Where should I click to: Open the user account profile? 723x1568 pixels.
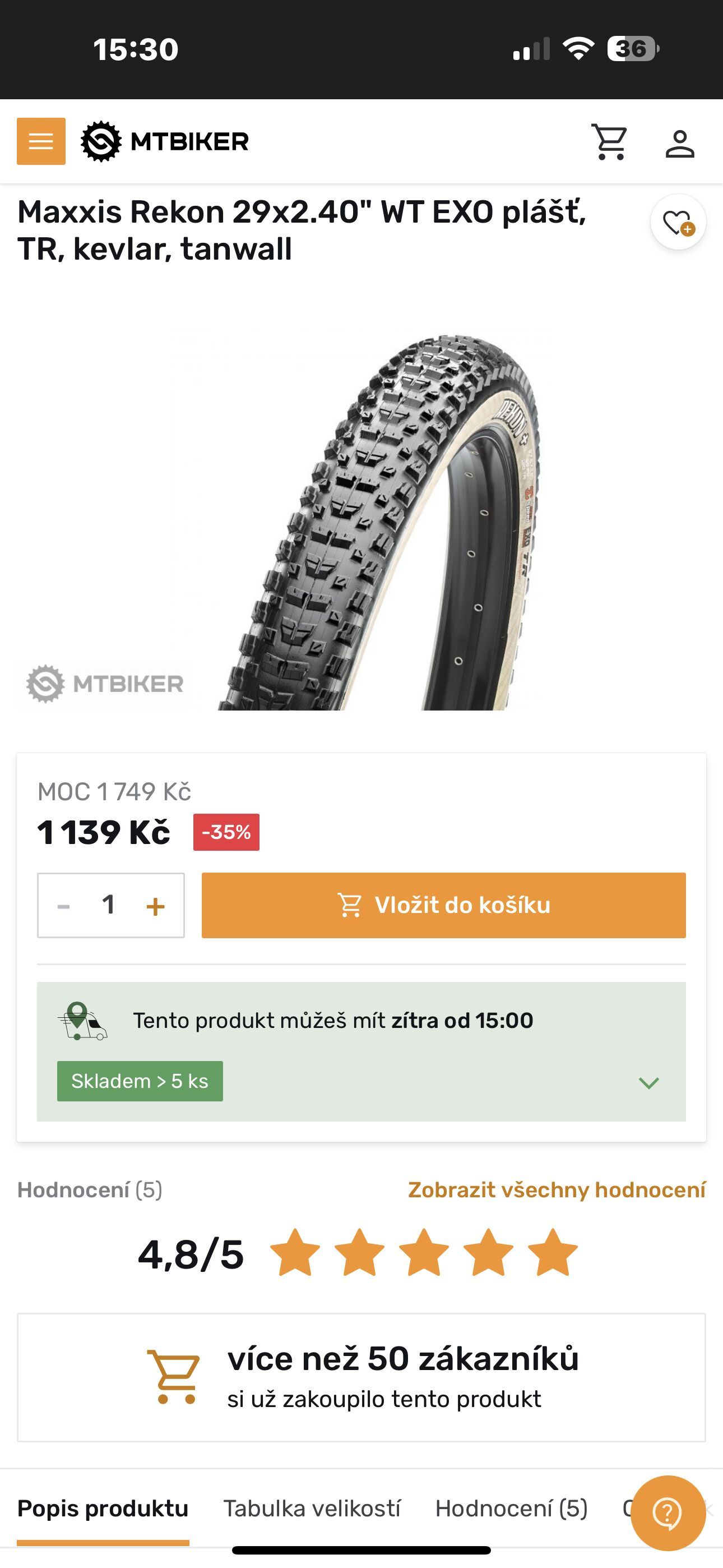pos(679,144)
